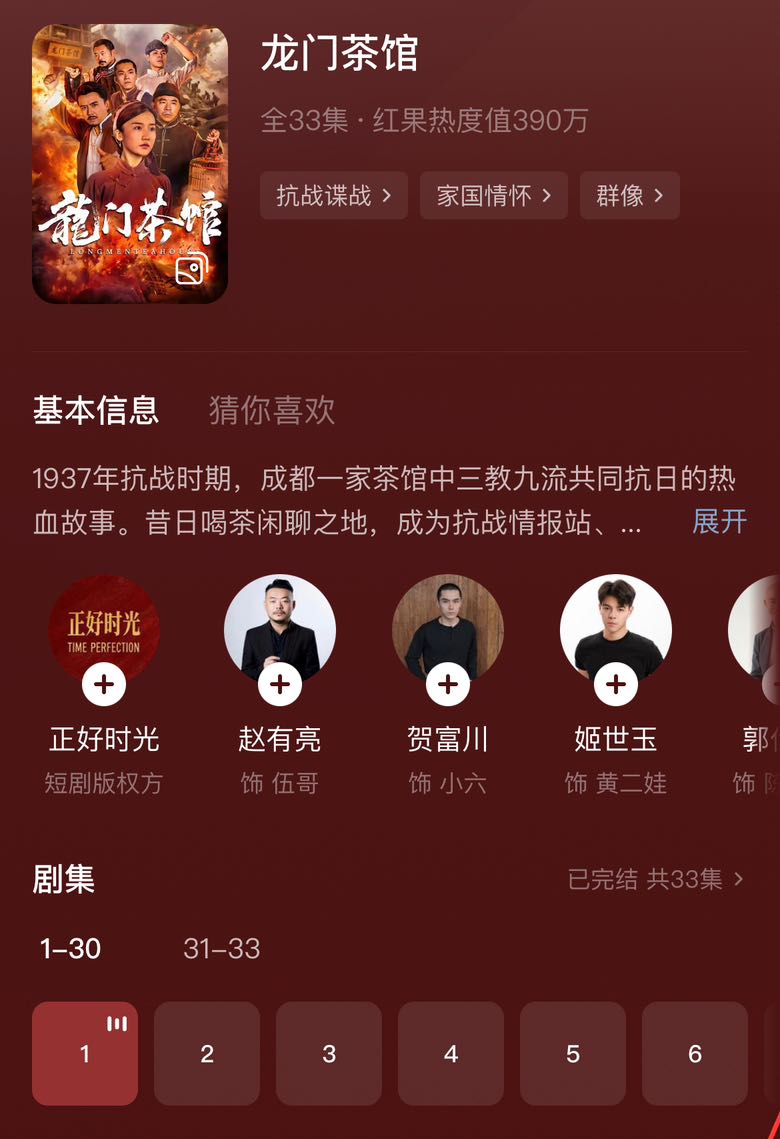780x1139 pixels.
Task: Select the 1–30 episode range
Action: pyautogui.click(x=70, y=949)
